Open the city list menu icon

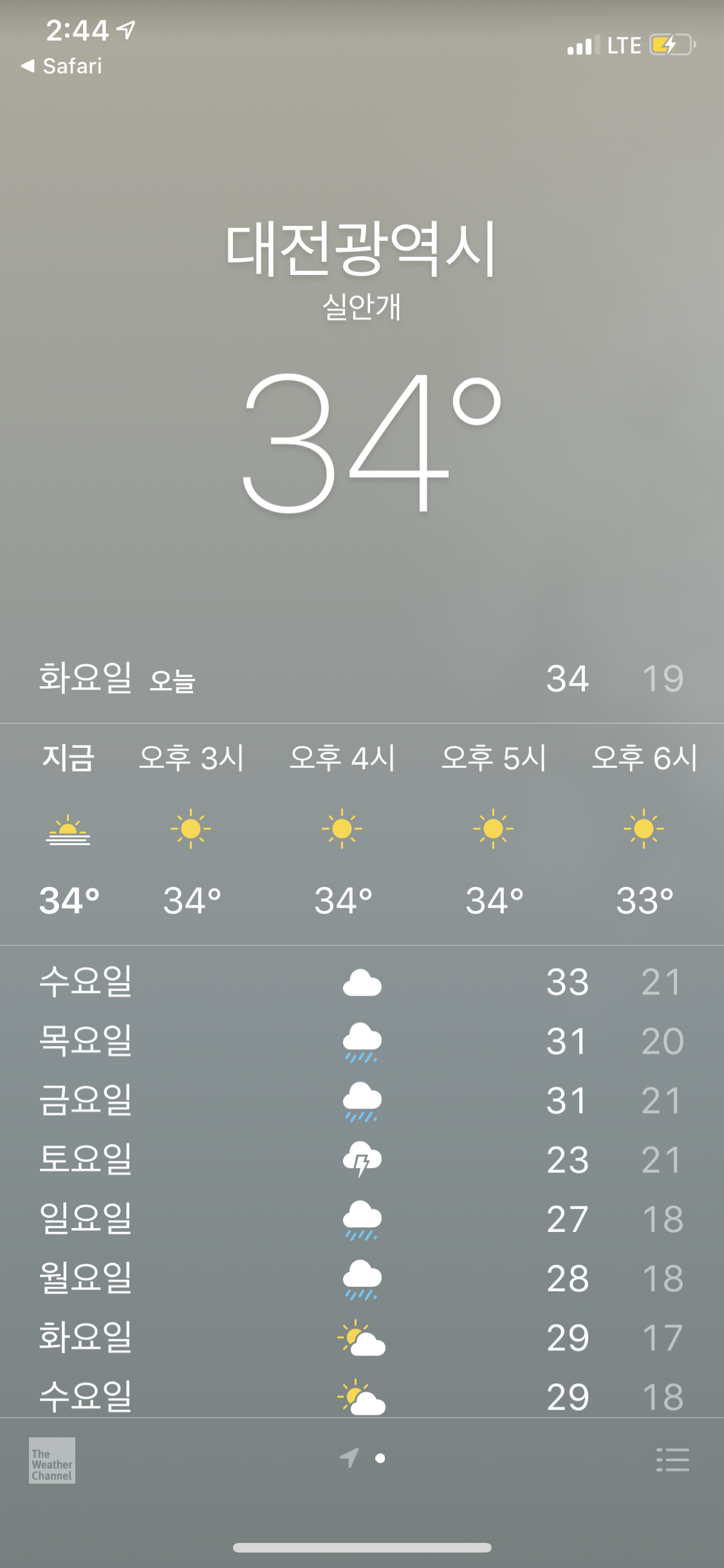click(673, 1459)
